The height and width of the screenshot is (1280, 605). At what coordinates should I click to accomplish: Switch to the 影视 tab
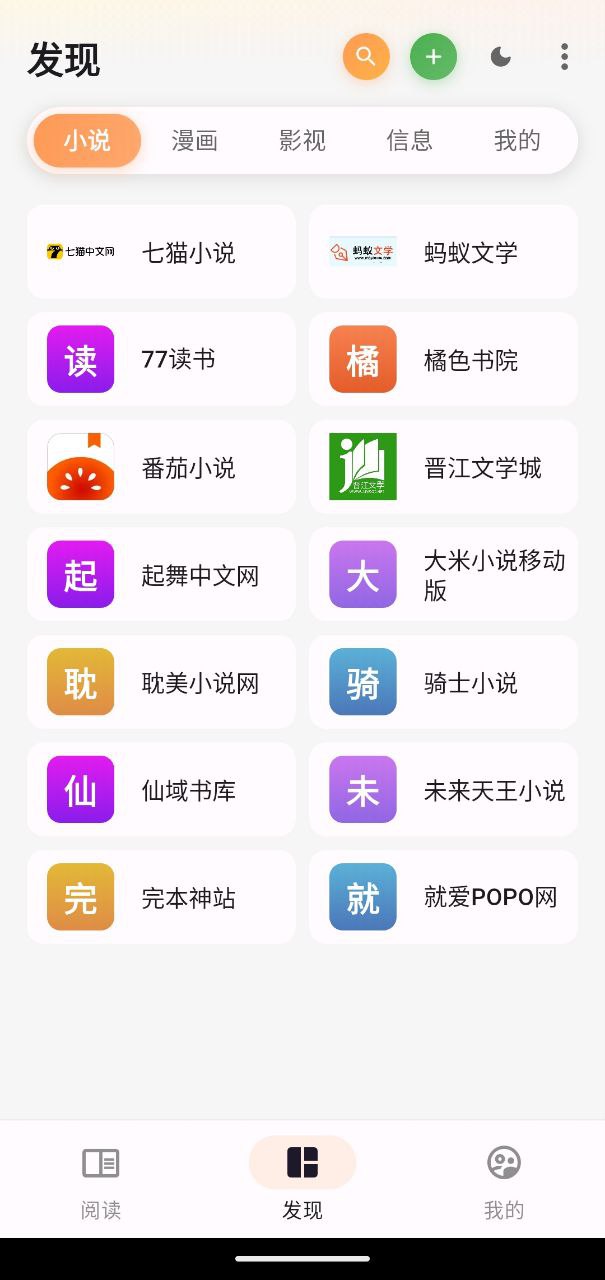[x=302, y=141]
